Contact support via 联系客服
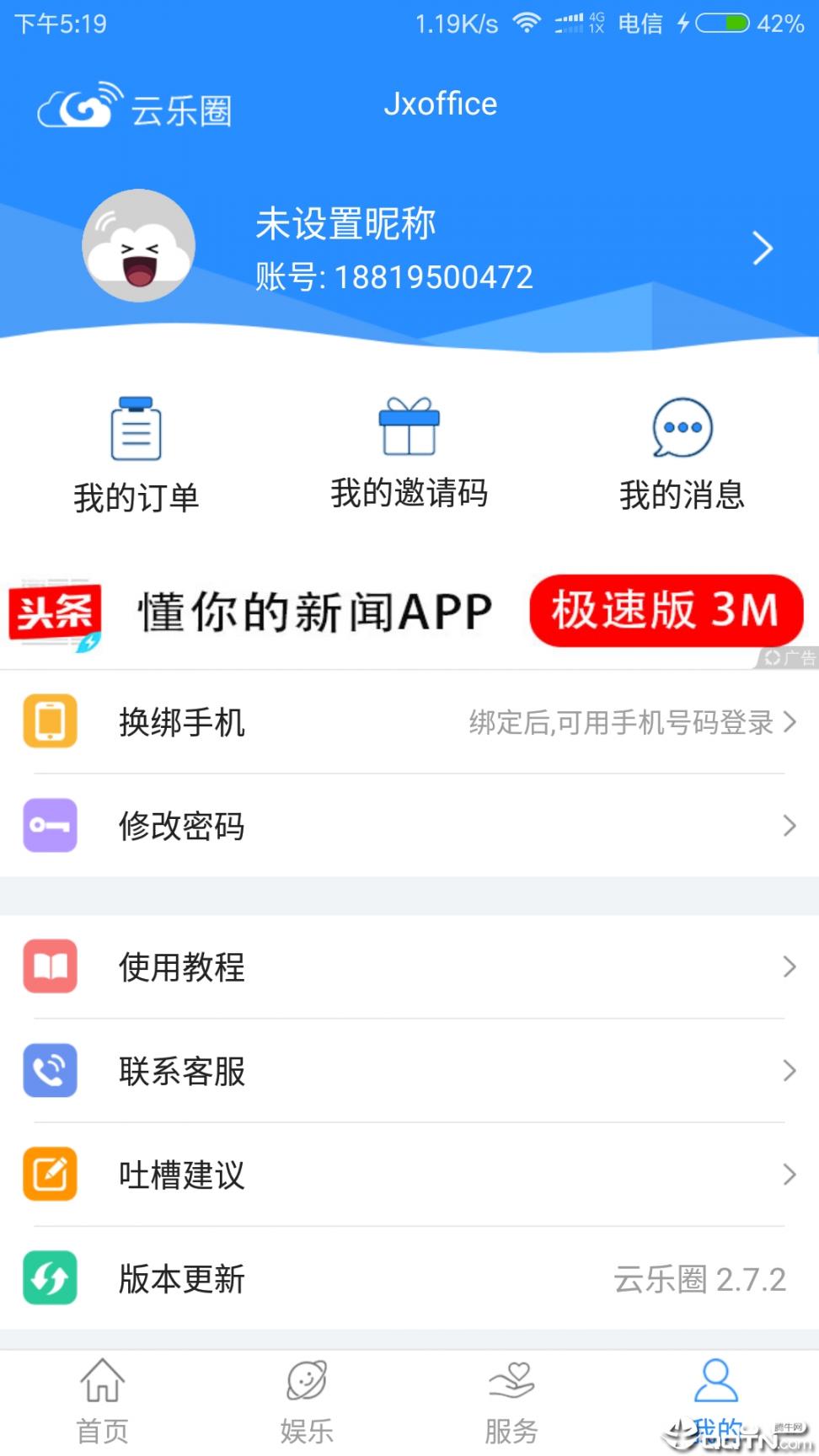Viewport: 819px width, 1456px height. (409, 1071)
